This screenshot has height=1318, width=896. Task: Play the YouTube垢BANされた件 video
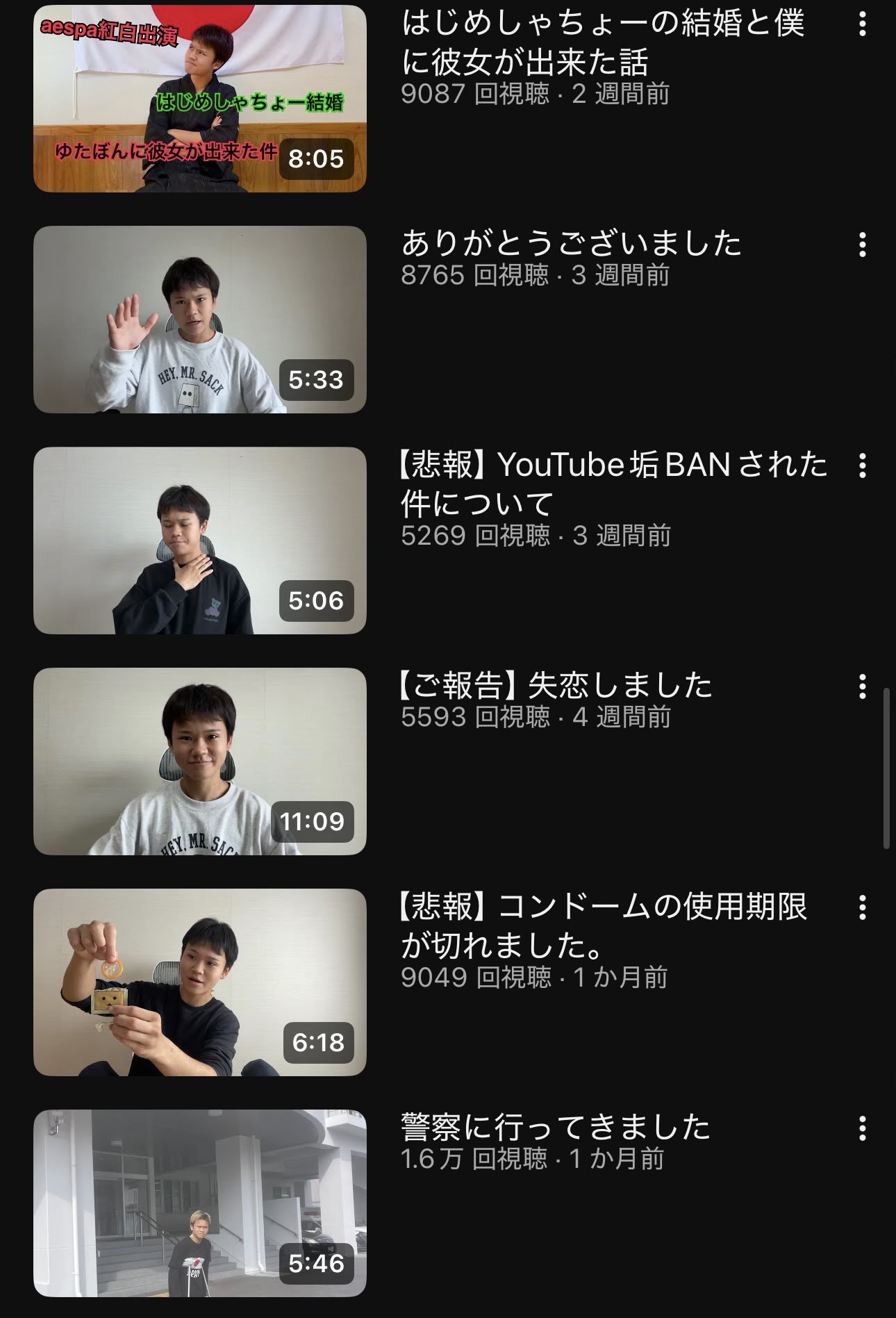point(200,541)
